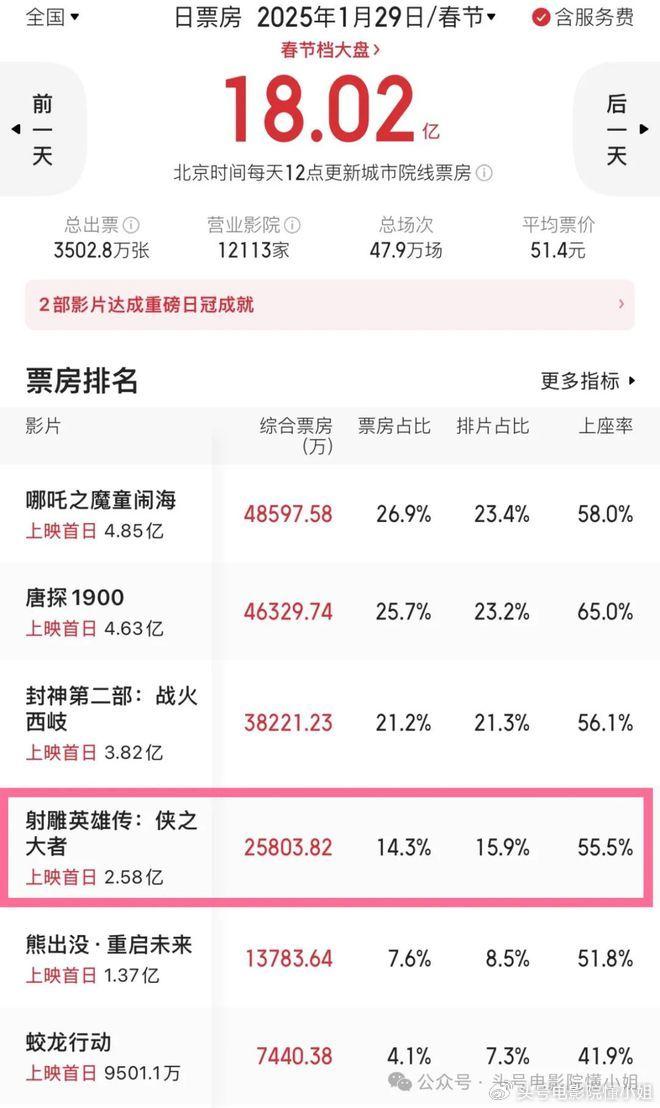Open the 熊出没·重启未来 row
The image size is (660, 1108).
coord(330,958)
